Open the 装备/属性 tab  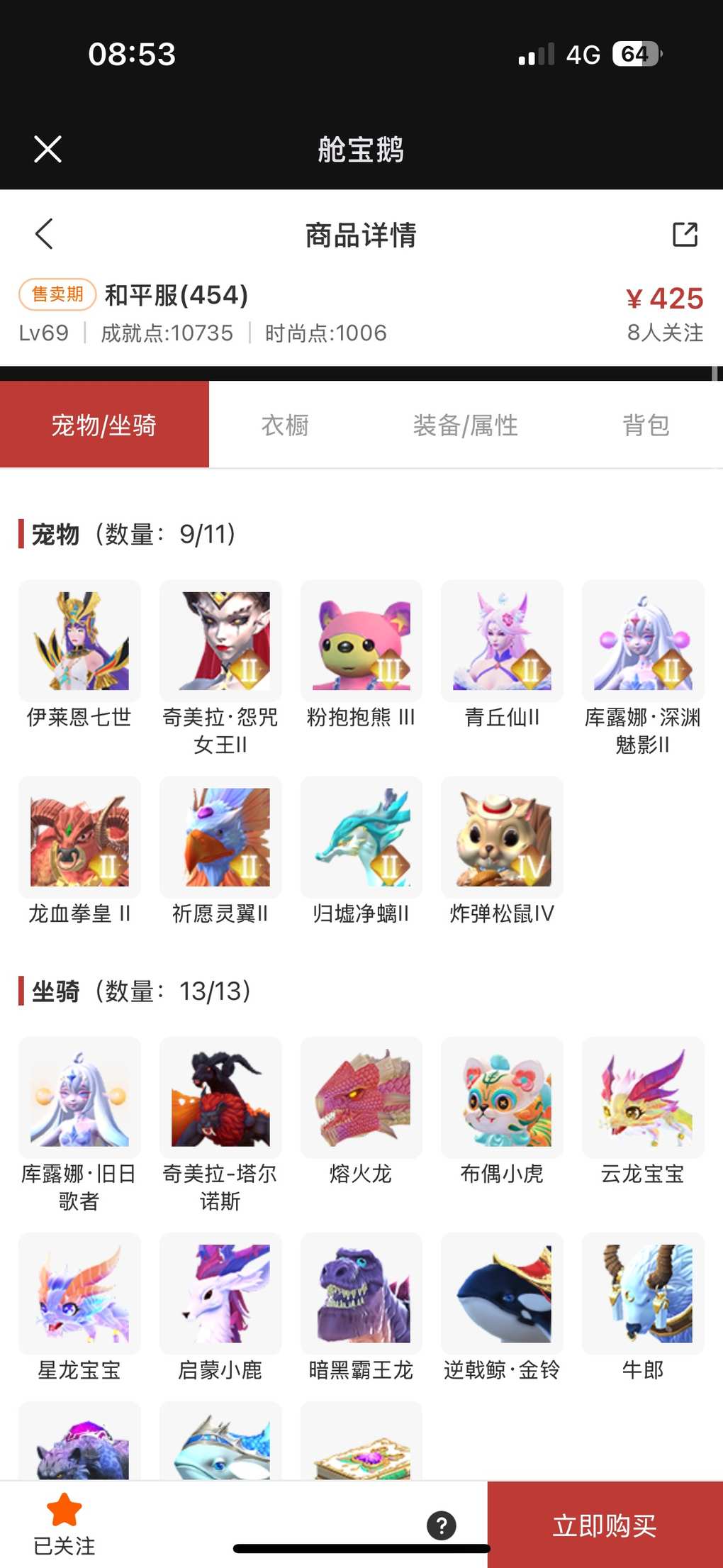tap(465, 426)
